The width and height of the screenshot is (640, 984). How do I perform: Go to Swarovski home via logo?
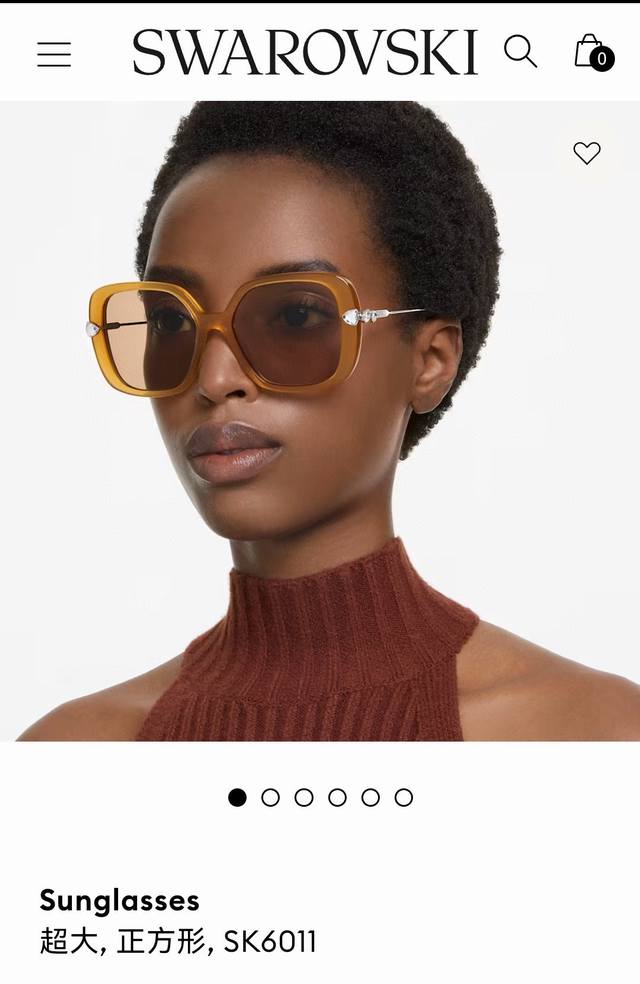(x=305, y=52)
